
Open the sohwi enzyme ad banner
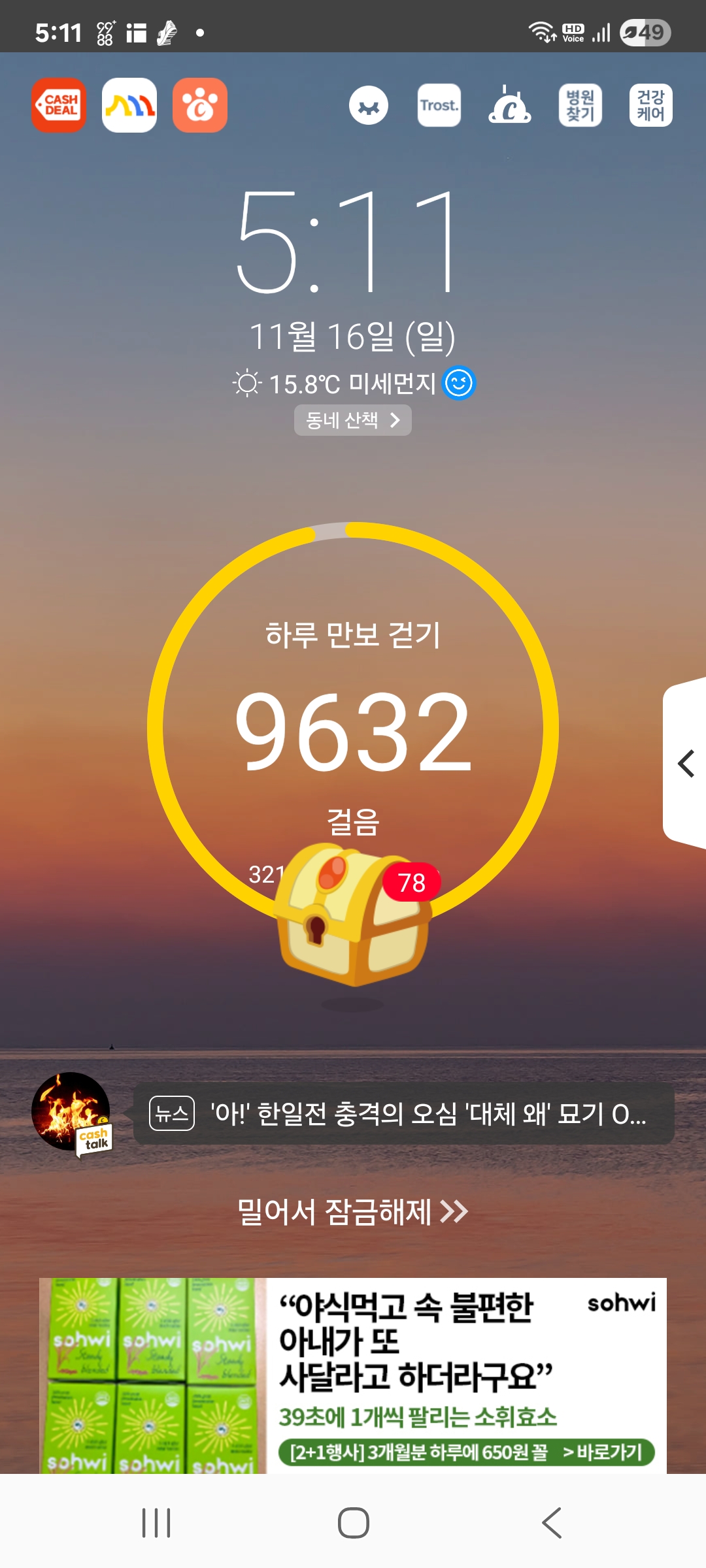click(353, 1375)
